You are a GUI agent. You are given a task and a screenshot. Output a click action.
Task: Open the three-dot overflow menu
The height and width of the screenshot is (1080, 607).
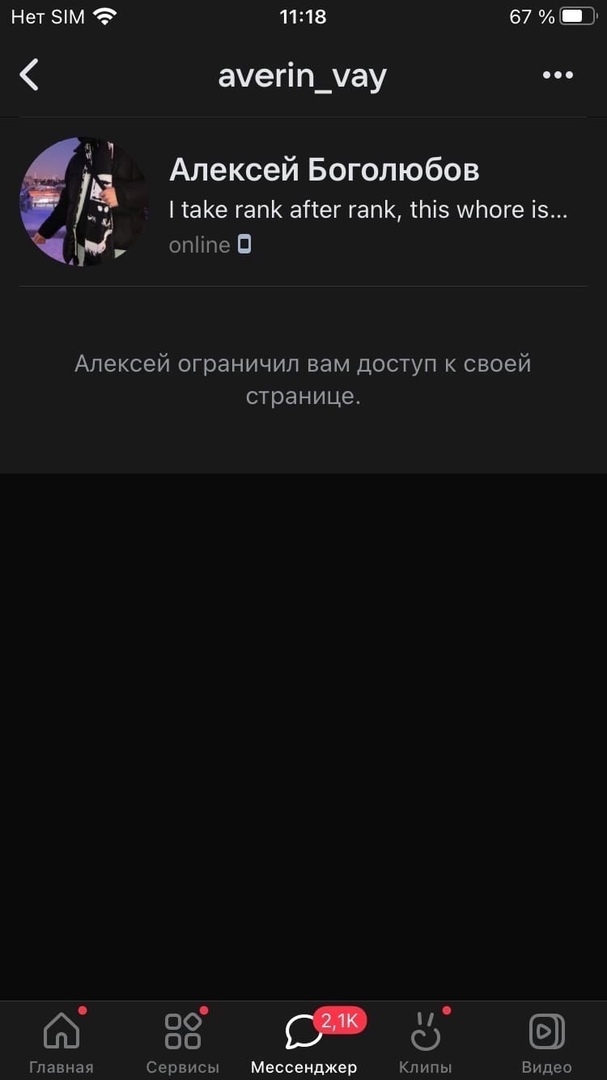557,75
